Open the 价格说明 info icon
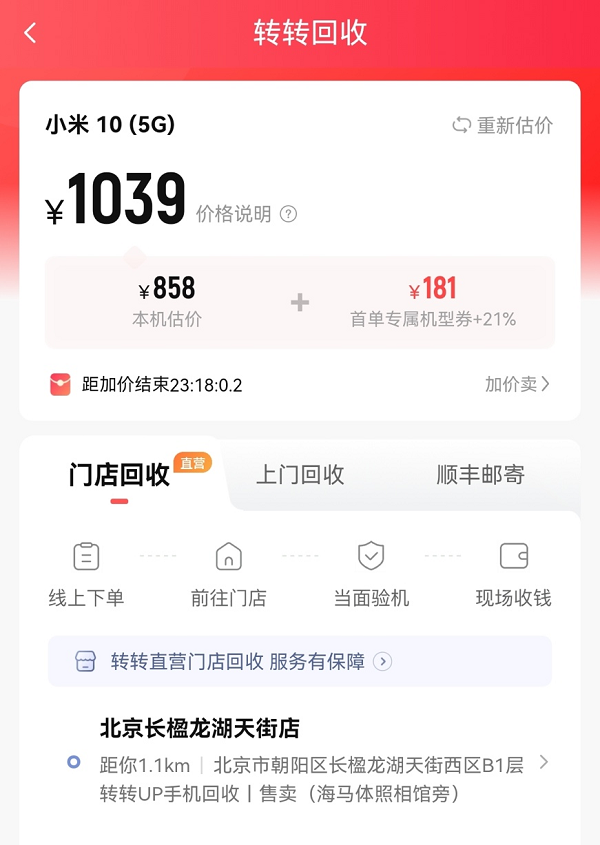600x845 pixels. tap(288, 214)
